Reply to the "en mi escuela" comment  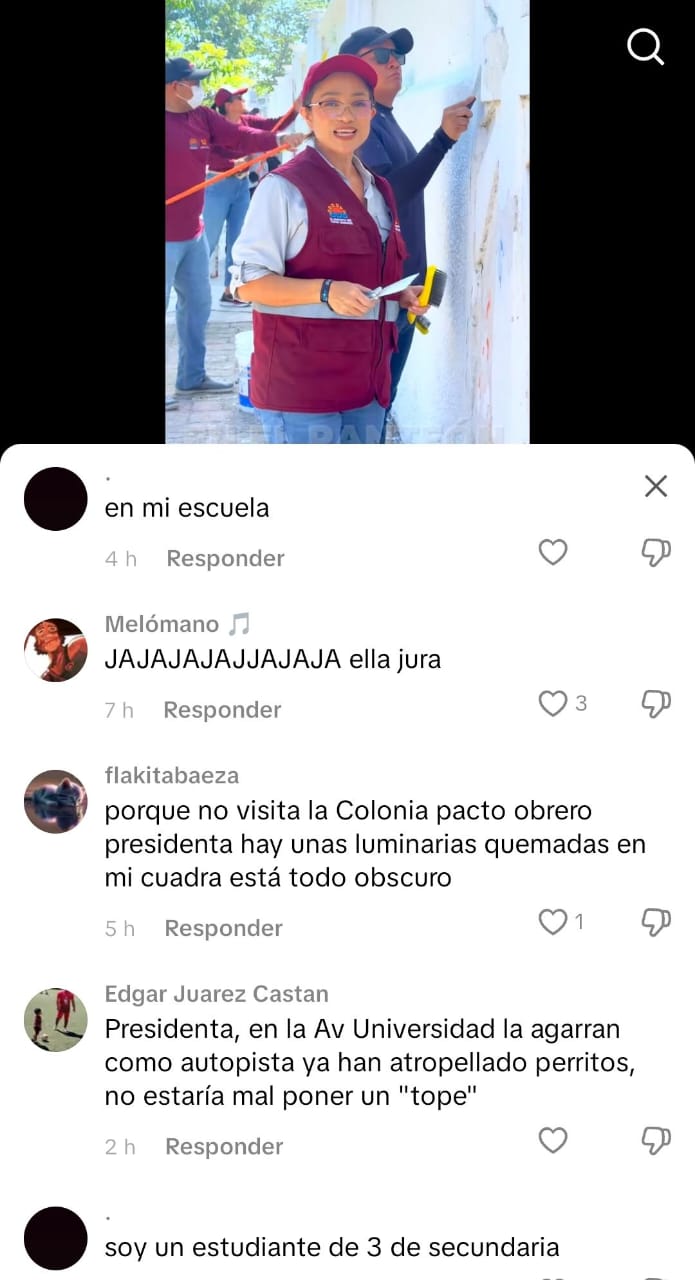tap(225, 558)
